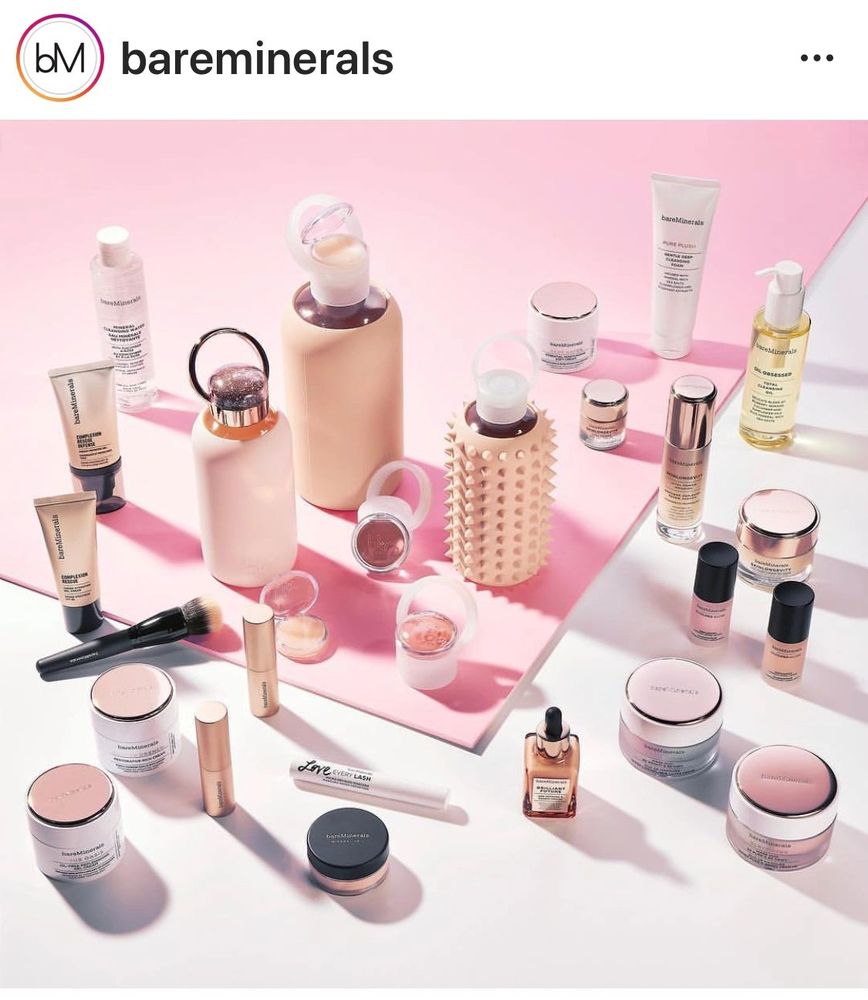Open the bareminerals profile avatar
Viewport: 868px width, 1000px height.
pos(60,58)
